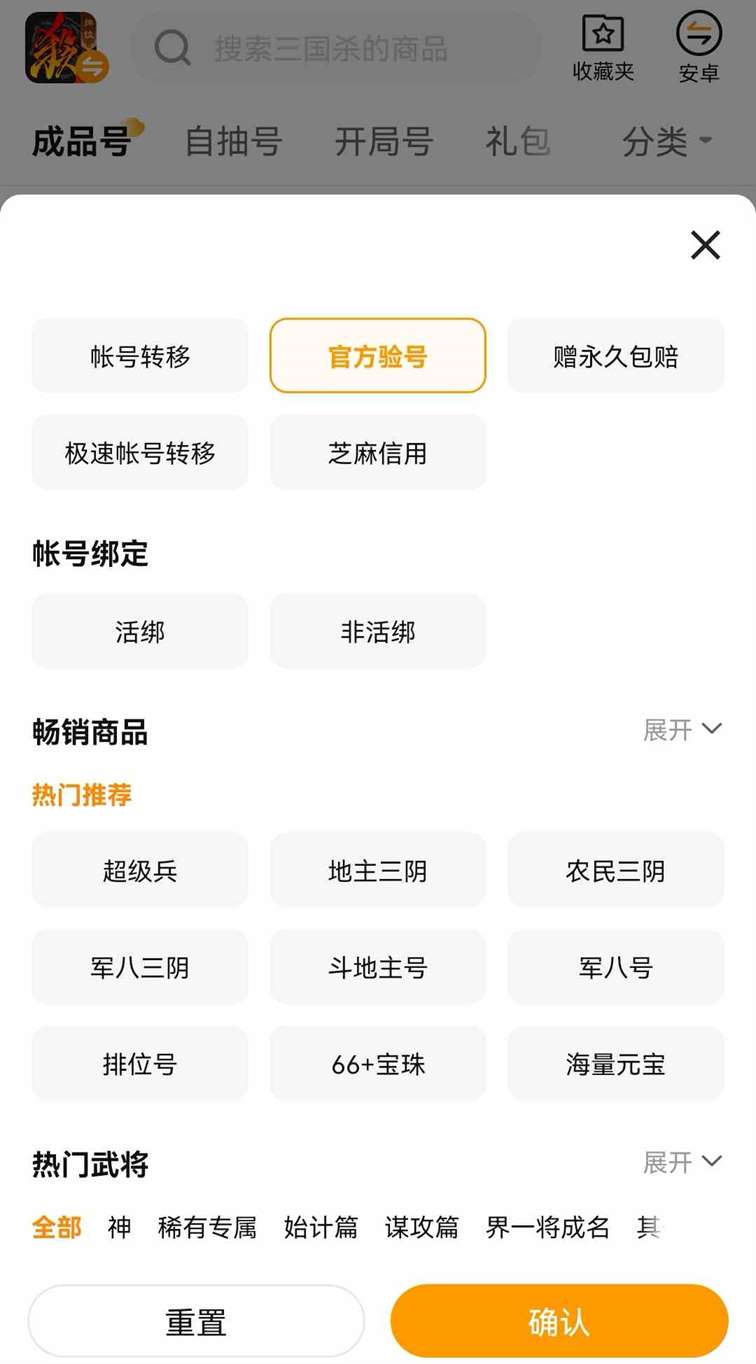This screenshot has width=756, height=1364.
Task: Choose the 66+宝珠 chip
Action: pyautogui.click(x=378, y=1064)
